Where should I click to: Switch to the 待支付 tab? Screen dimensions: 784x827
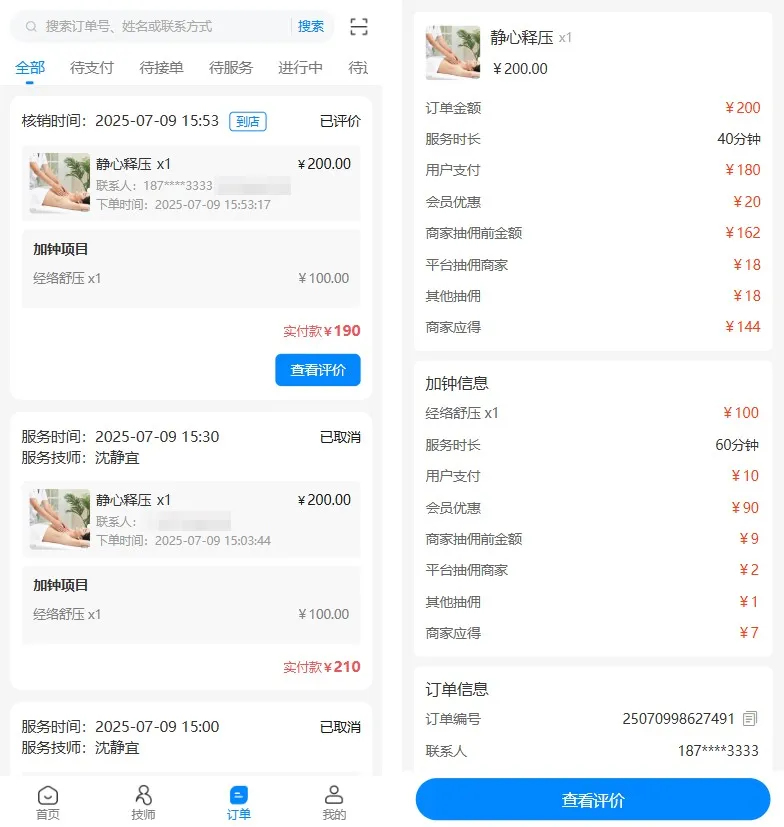click(92, 68)
